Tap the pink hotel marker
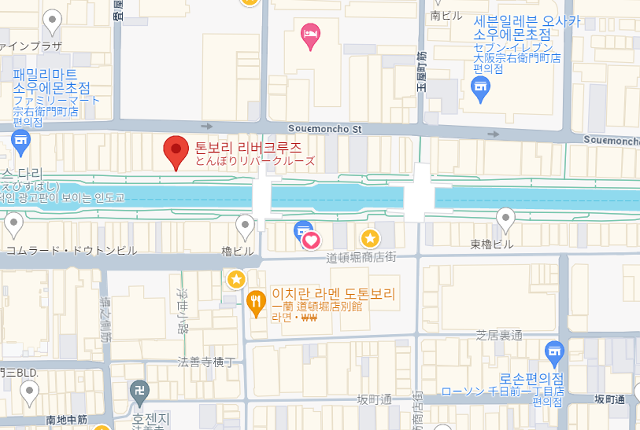The image size is (640, 430). [310, 38]
